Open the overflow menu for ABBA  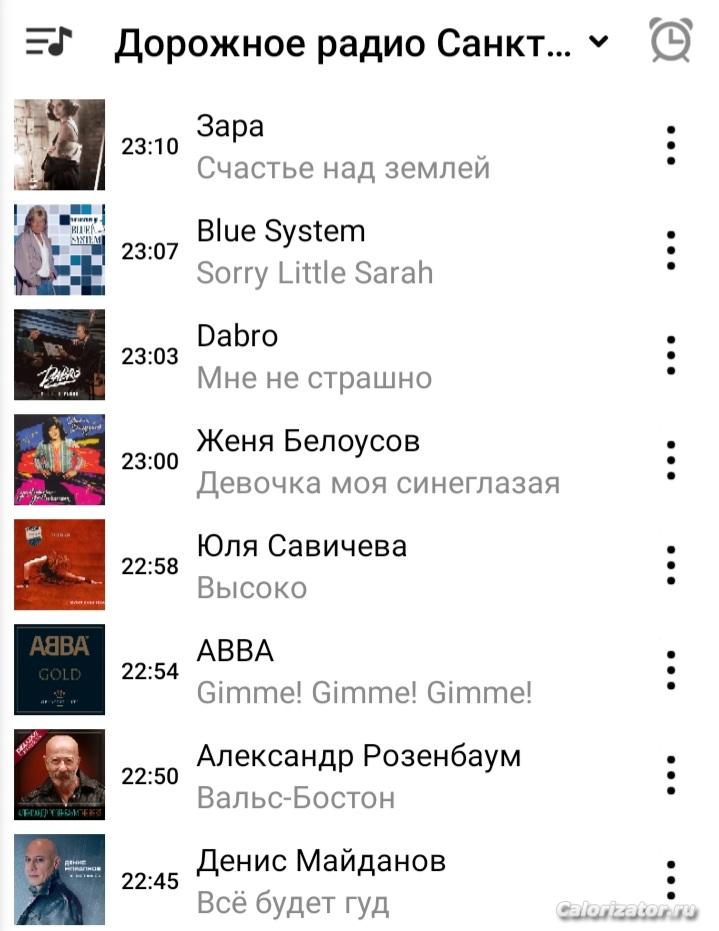(x=671, y=671)
